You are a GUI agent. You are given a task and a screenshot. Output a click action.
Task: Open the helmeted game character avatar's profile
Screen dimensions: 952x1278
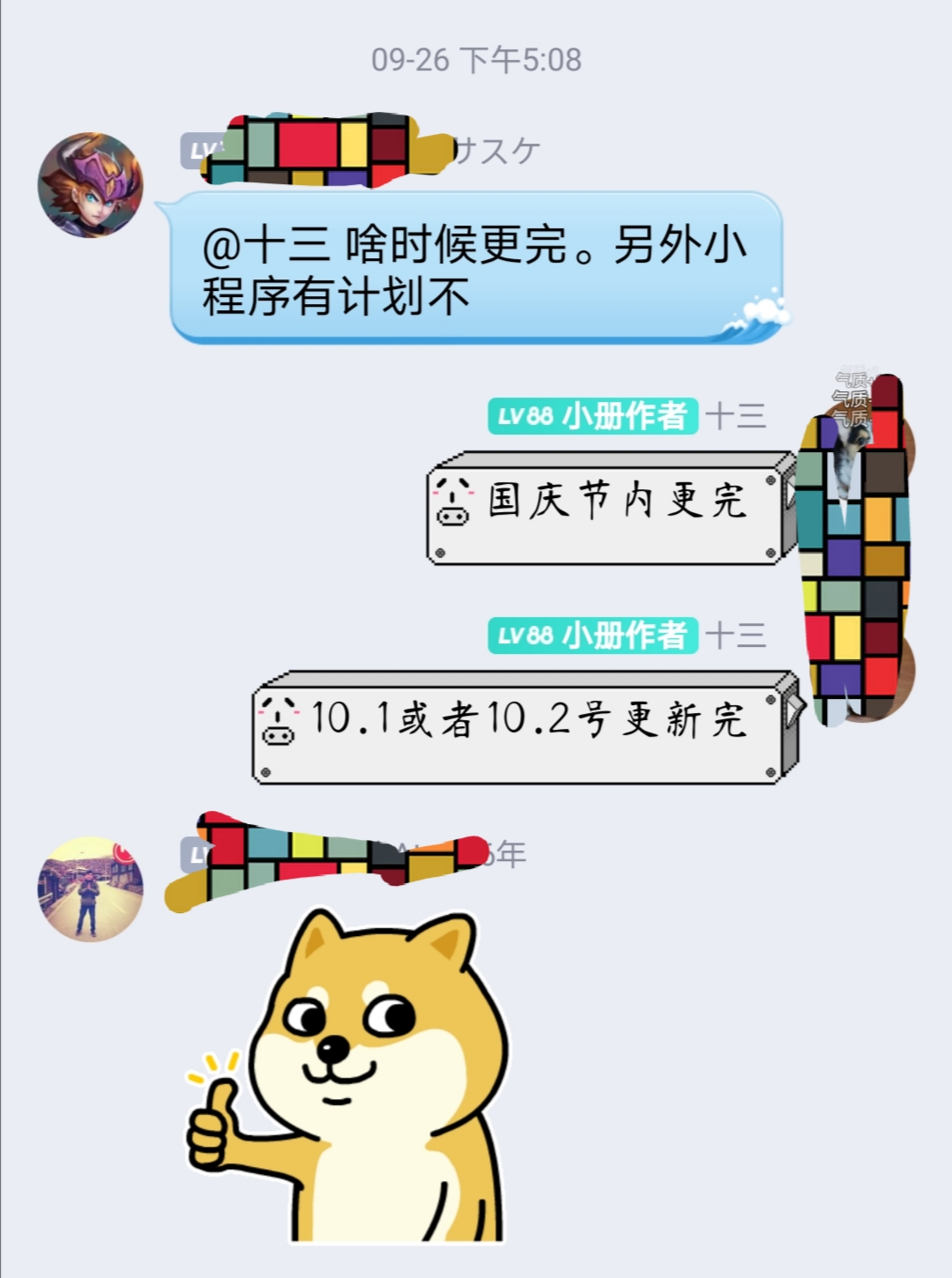pyautogui.click(x=90, y=185)
